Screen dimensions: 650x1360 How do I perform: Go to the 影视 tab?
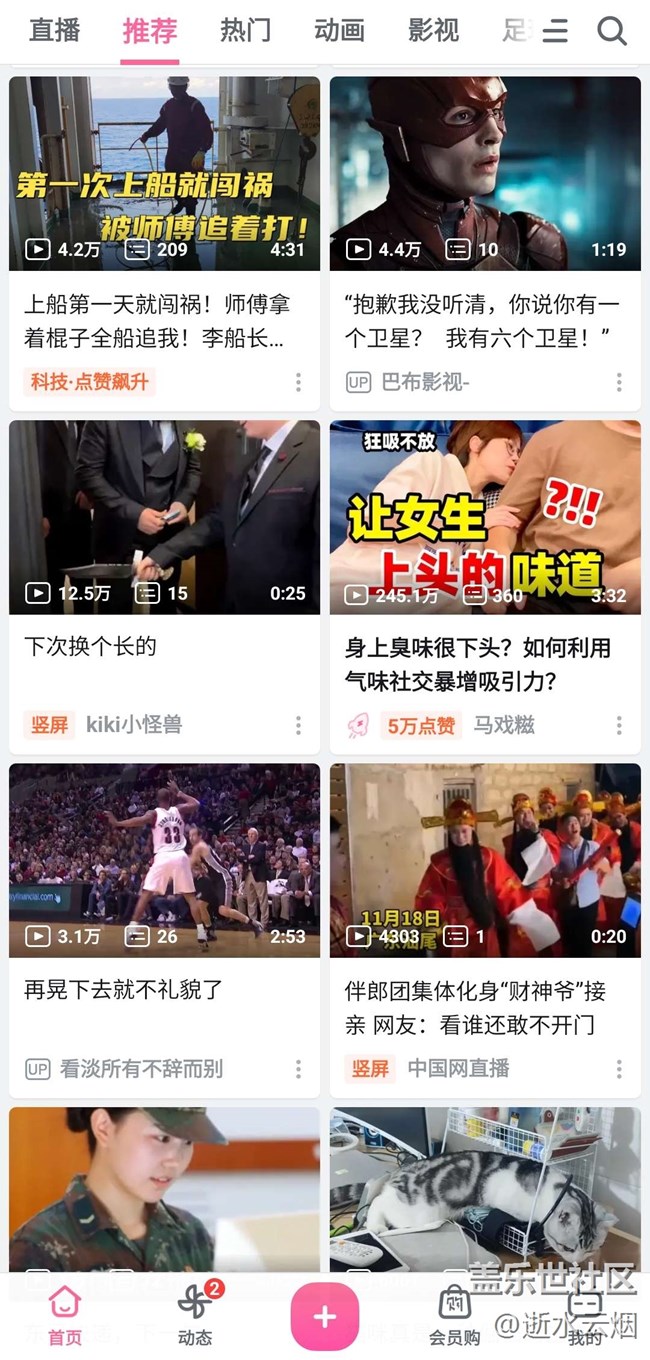(433, 30)
